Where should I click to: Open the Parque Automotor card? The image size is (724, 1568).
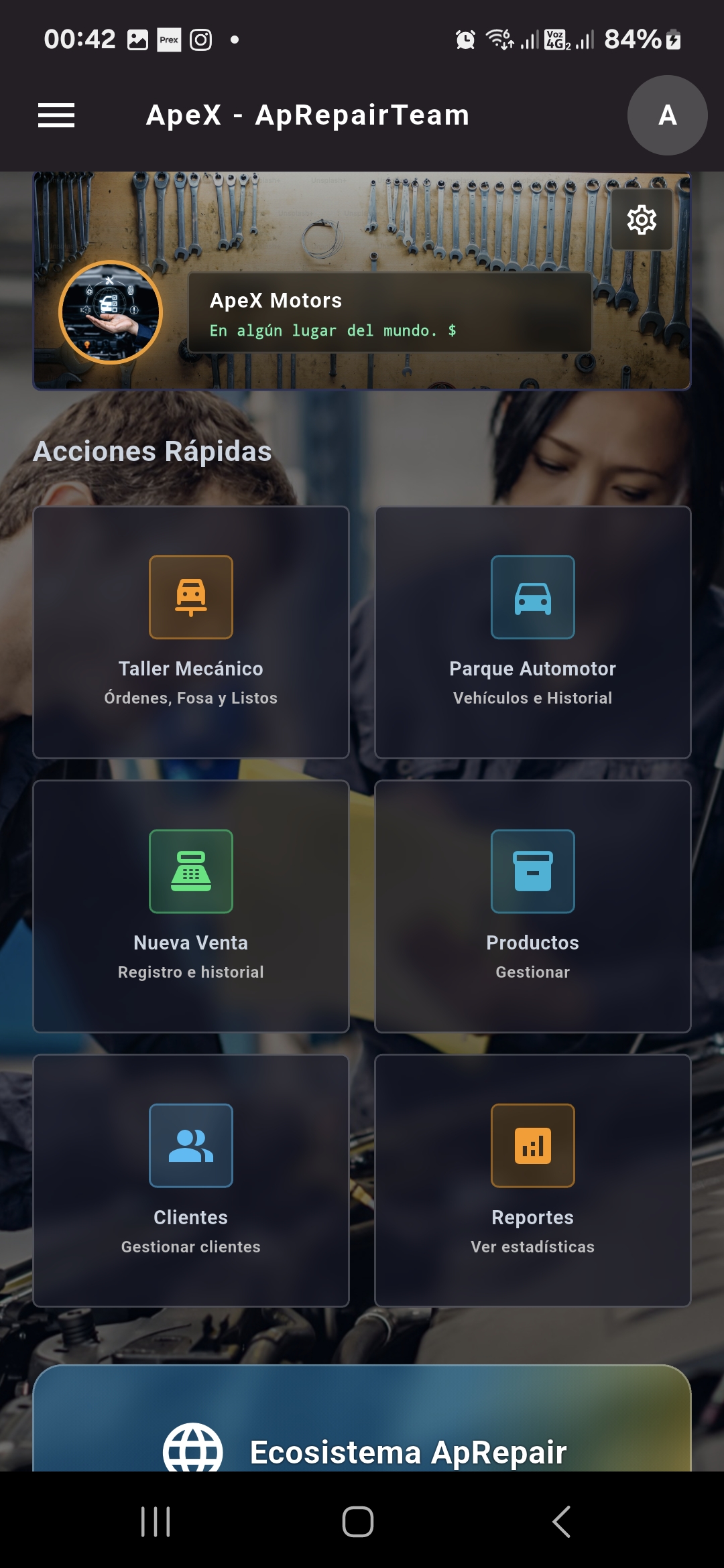(x=533, y=632)
